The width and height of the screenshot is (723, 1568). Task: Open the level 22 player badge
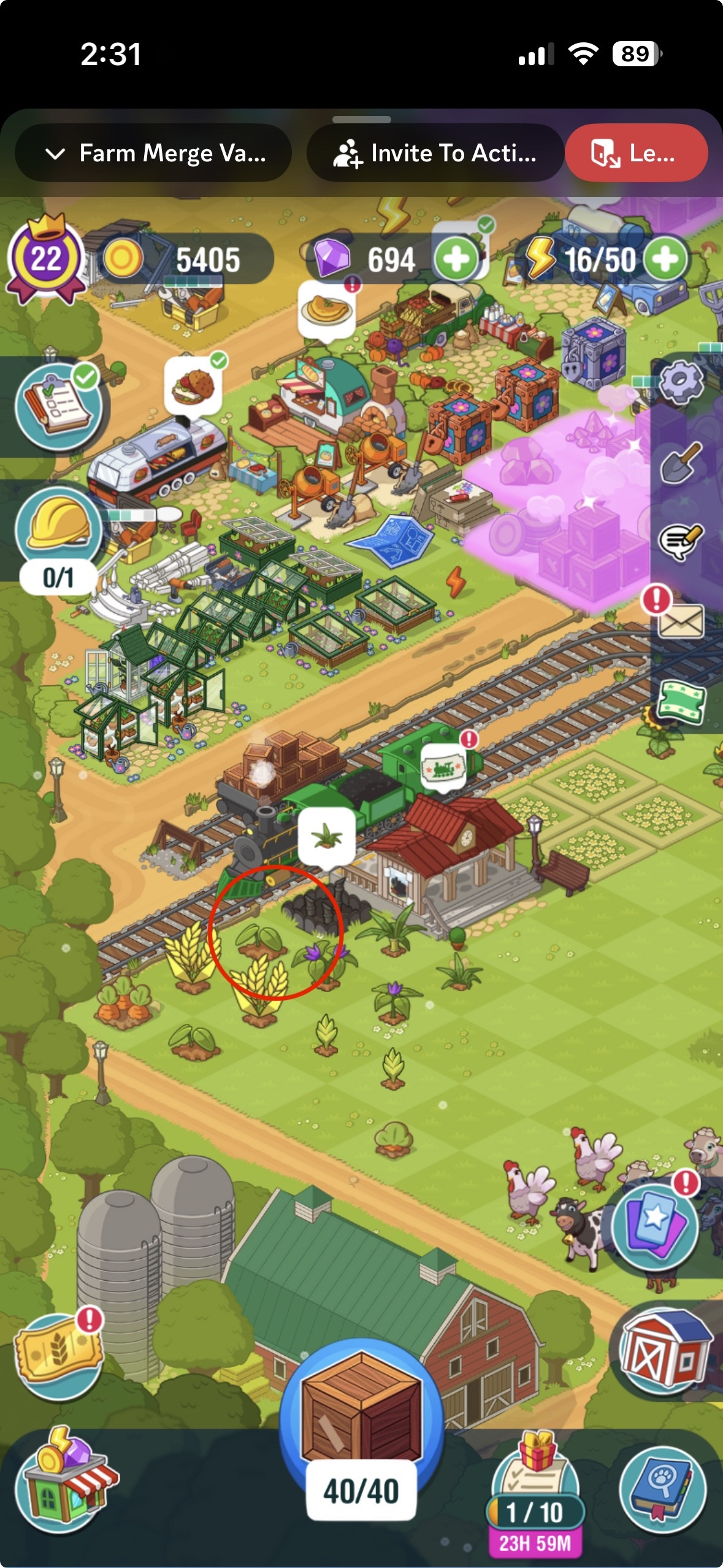tap(46, 259)
